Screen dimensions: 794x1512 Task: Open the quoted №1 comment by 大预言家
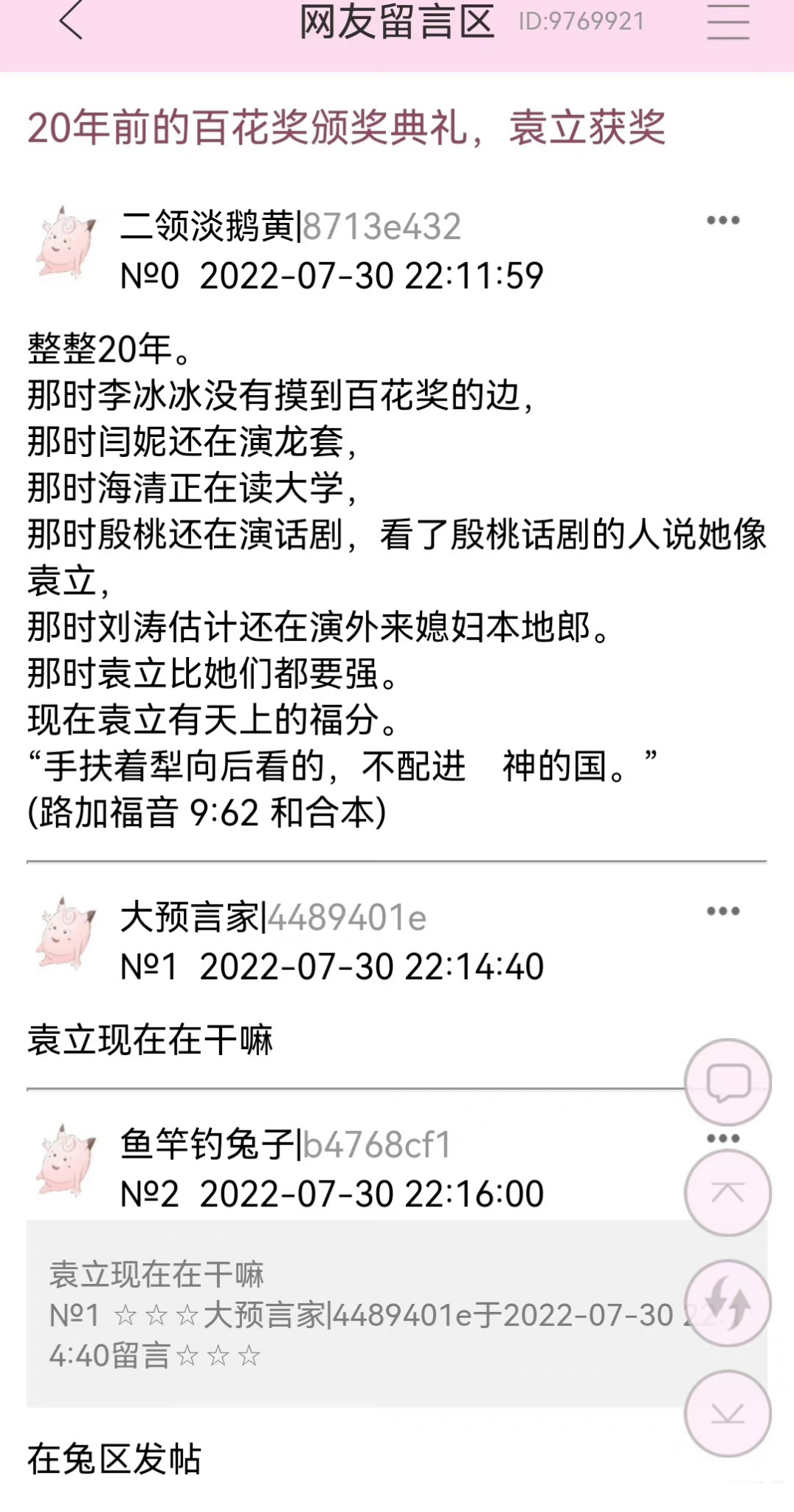354,1314
